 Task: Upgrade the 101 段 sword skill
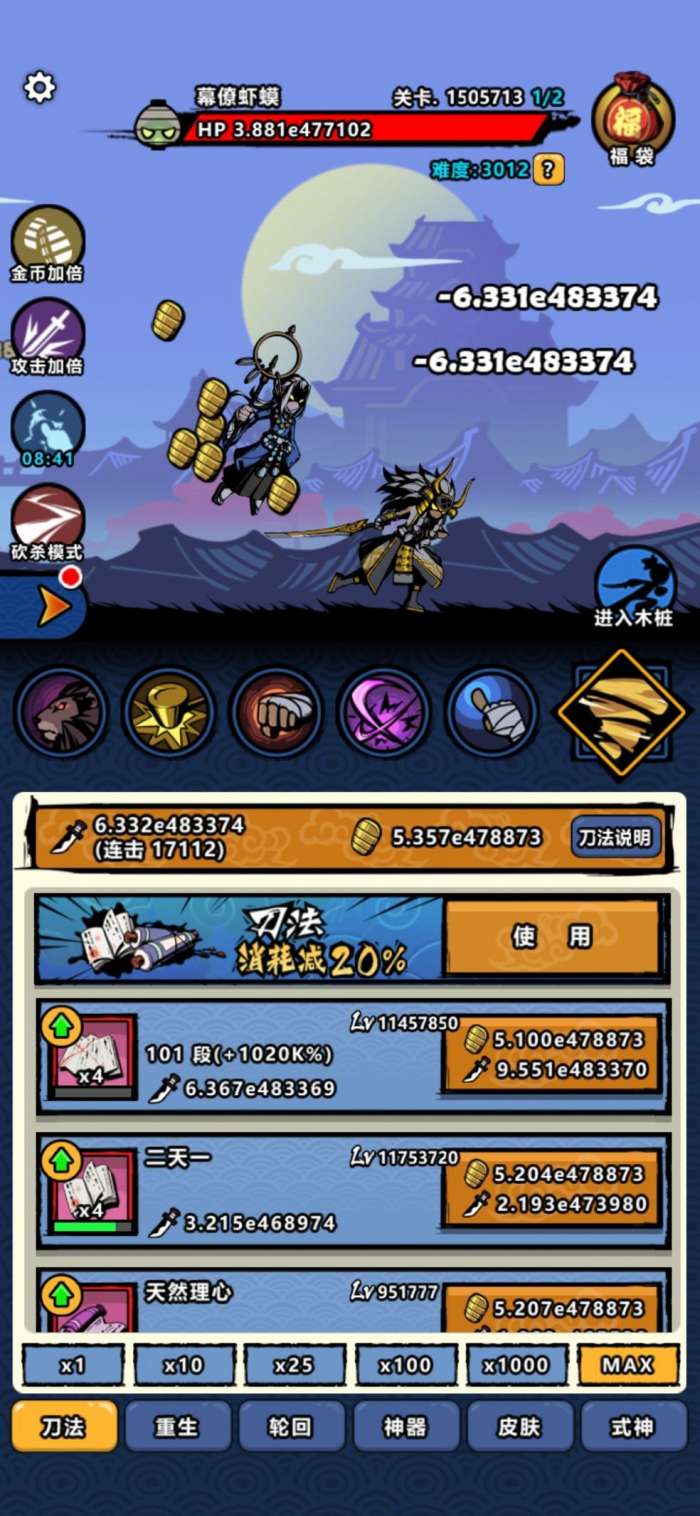[x=552, y=1054]
